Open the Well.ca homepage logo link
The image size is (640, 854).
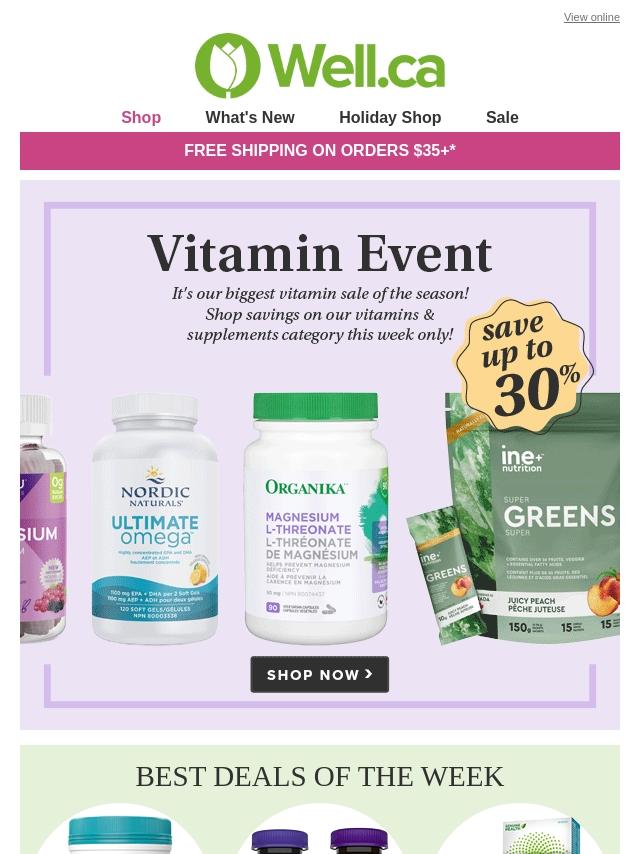click(x=320, y=66)
